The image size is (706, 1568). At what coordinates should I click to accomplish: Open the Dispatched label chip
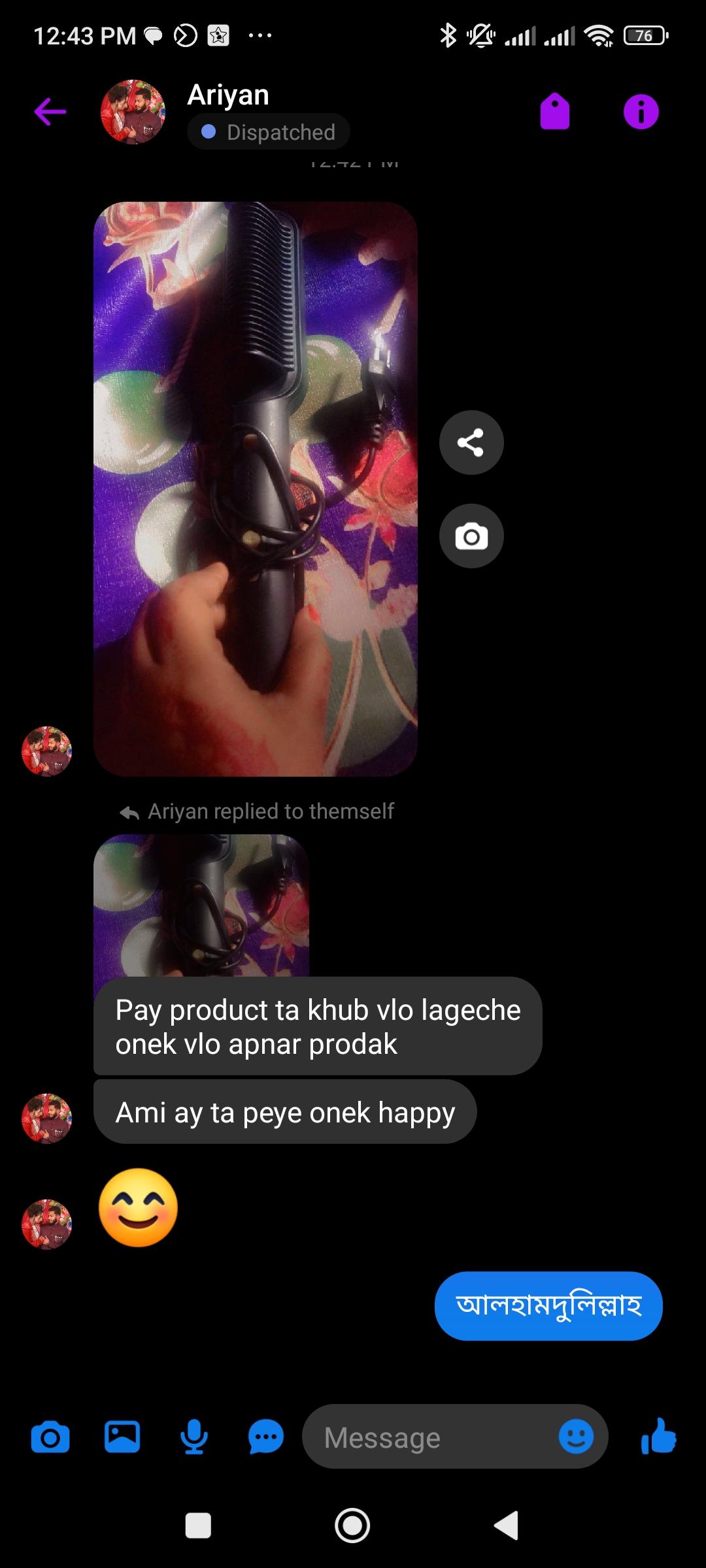point(269,132)
